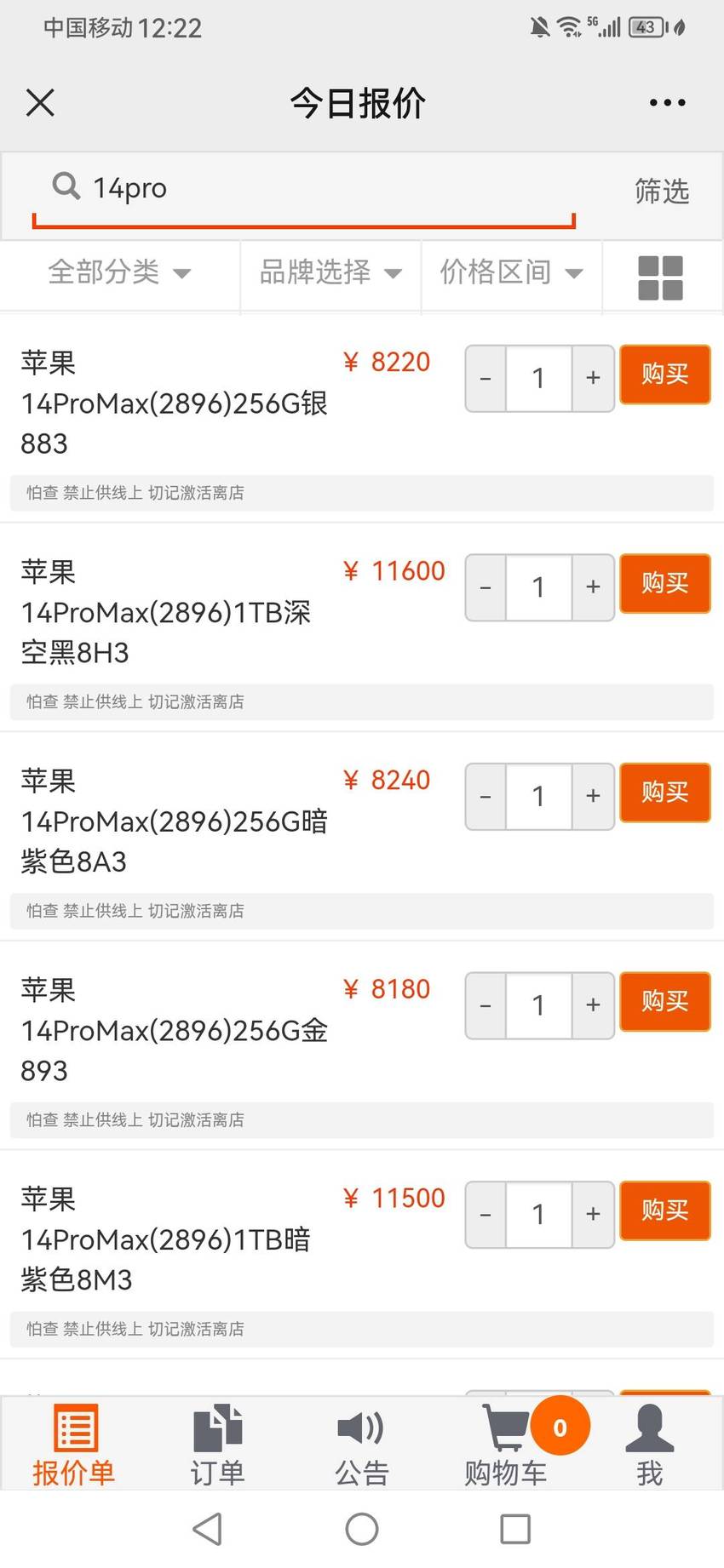Switch to grid view layout
Screen dimensions: 724x1568
661,278
